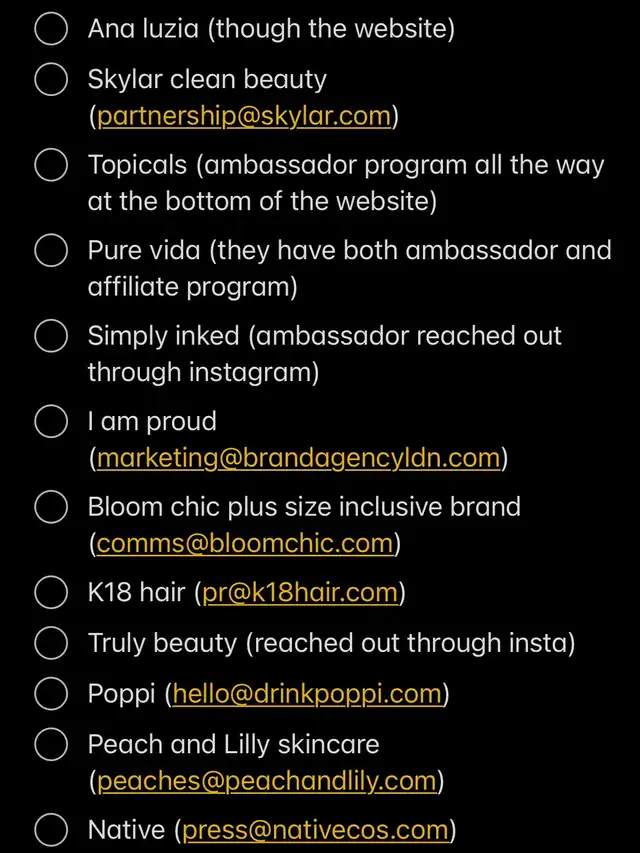Mark Peach and Lilly skincare done
Viewport: 640px width, 853px height.
pyautogui.click(x=51, y=744)
